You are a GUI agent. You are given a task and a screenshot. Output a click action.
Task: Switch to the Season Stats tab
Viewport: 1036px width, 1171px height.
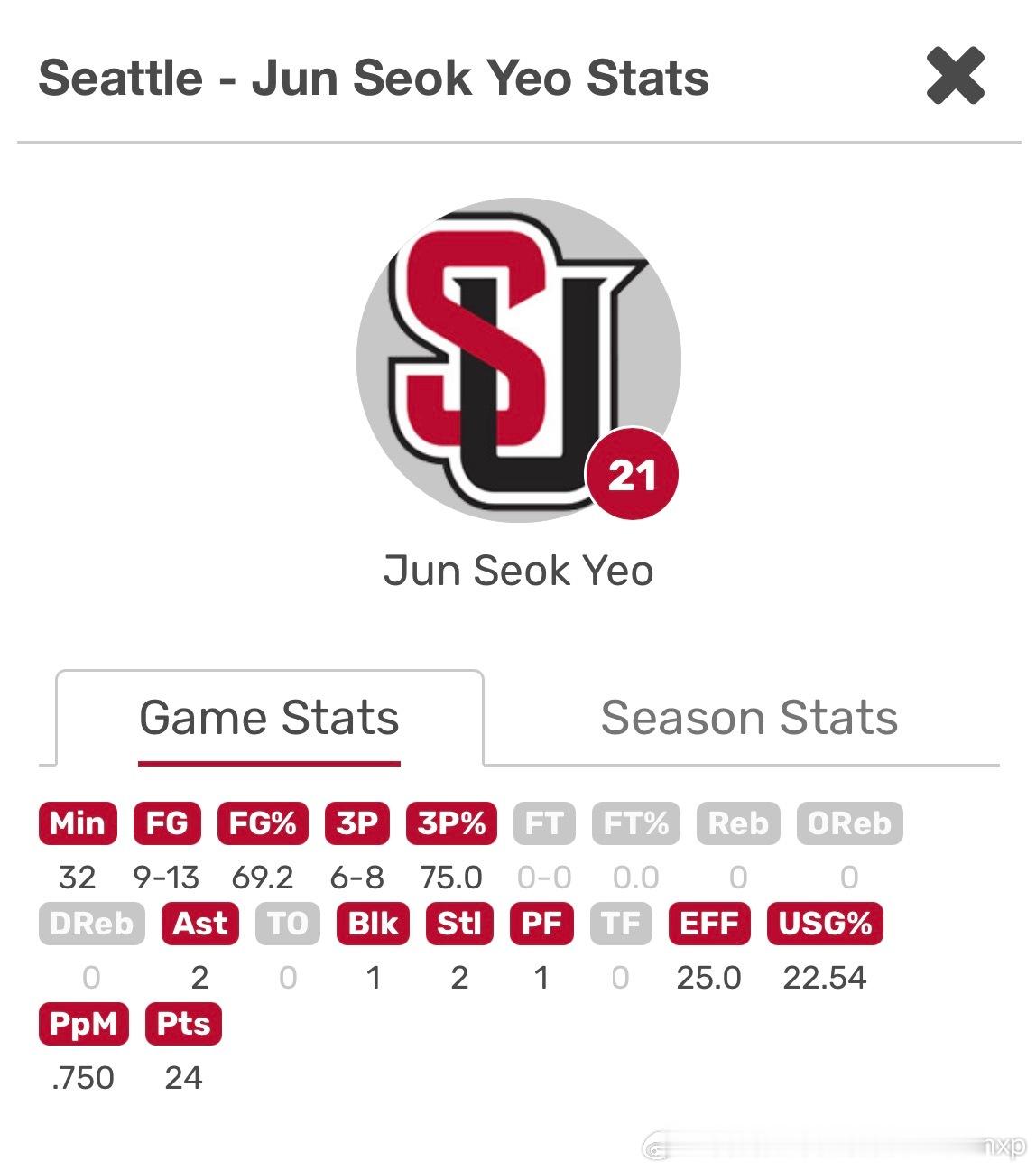tap(748, 719)
